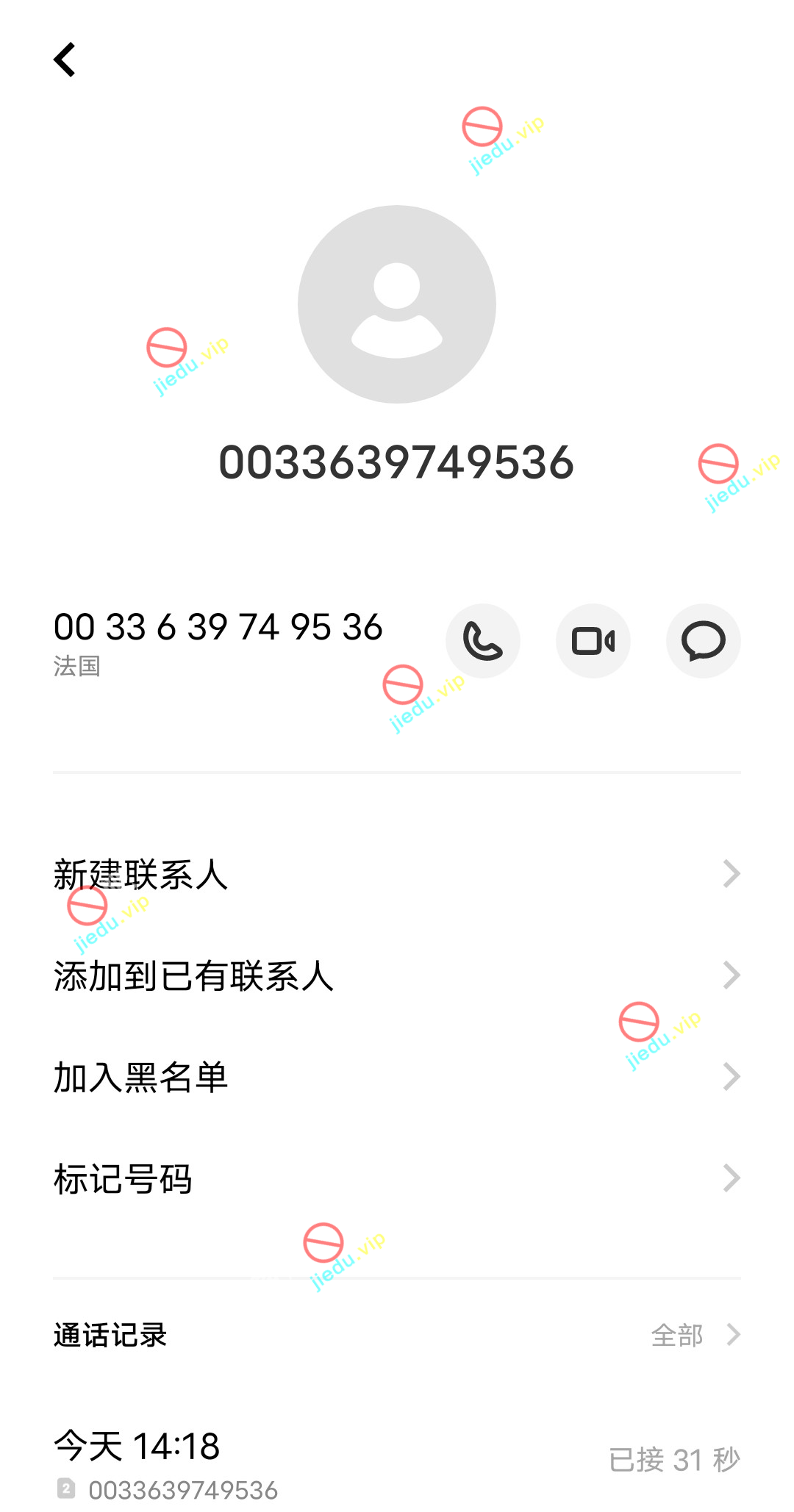Tap the contact avatar placeholder
The image size is (794, 1512).
point(397,304)
